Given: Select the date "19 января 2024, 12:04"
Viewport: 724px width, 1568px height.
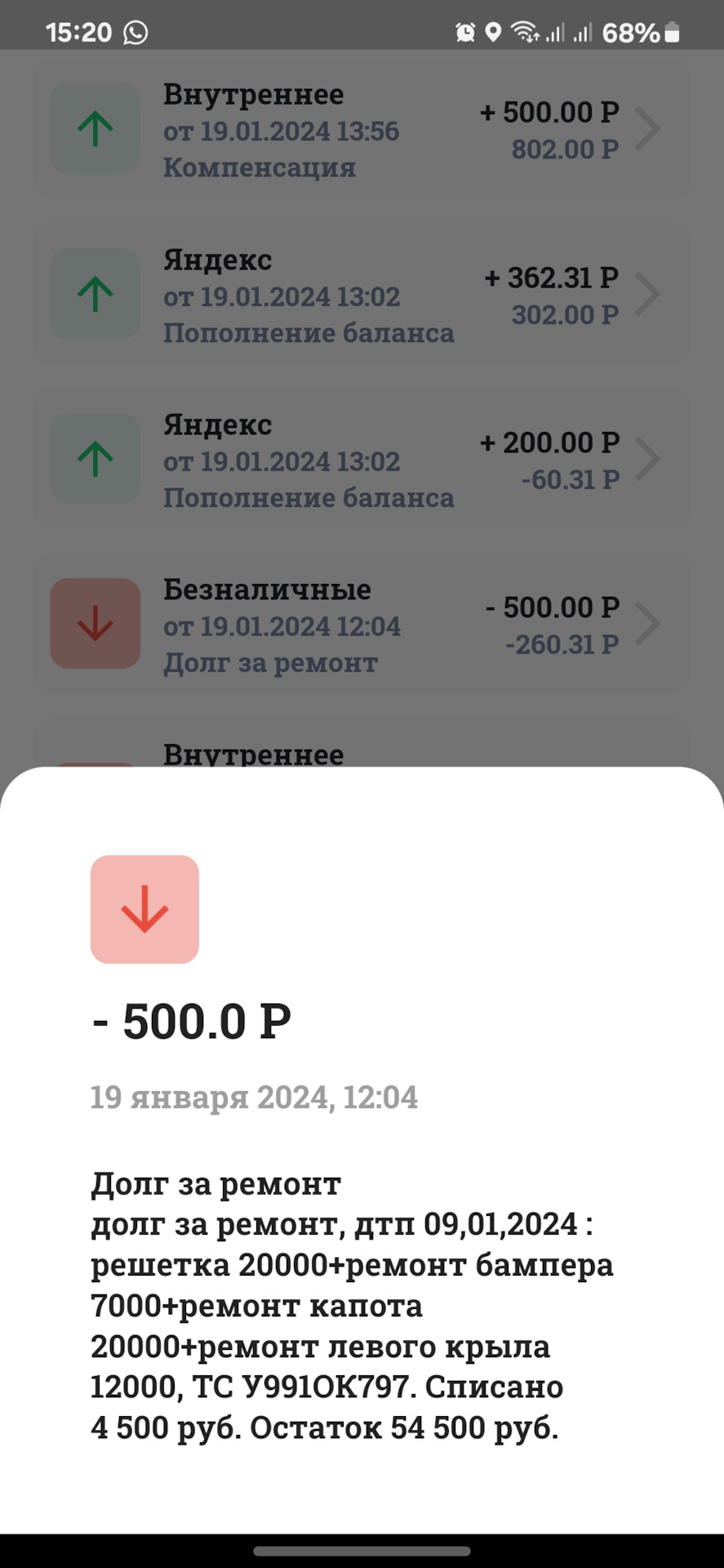Looking at the screenshot, I should click(x=253, y=1097).
